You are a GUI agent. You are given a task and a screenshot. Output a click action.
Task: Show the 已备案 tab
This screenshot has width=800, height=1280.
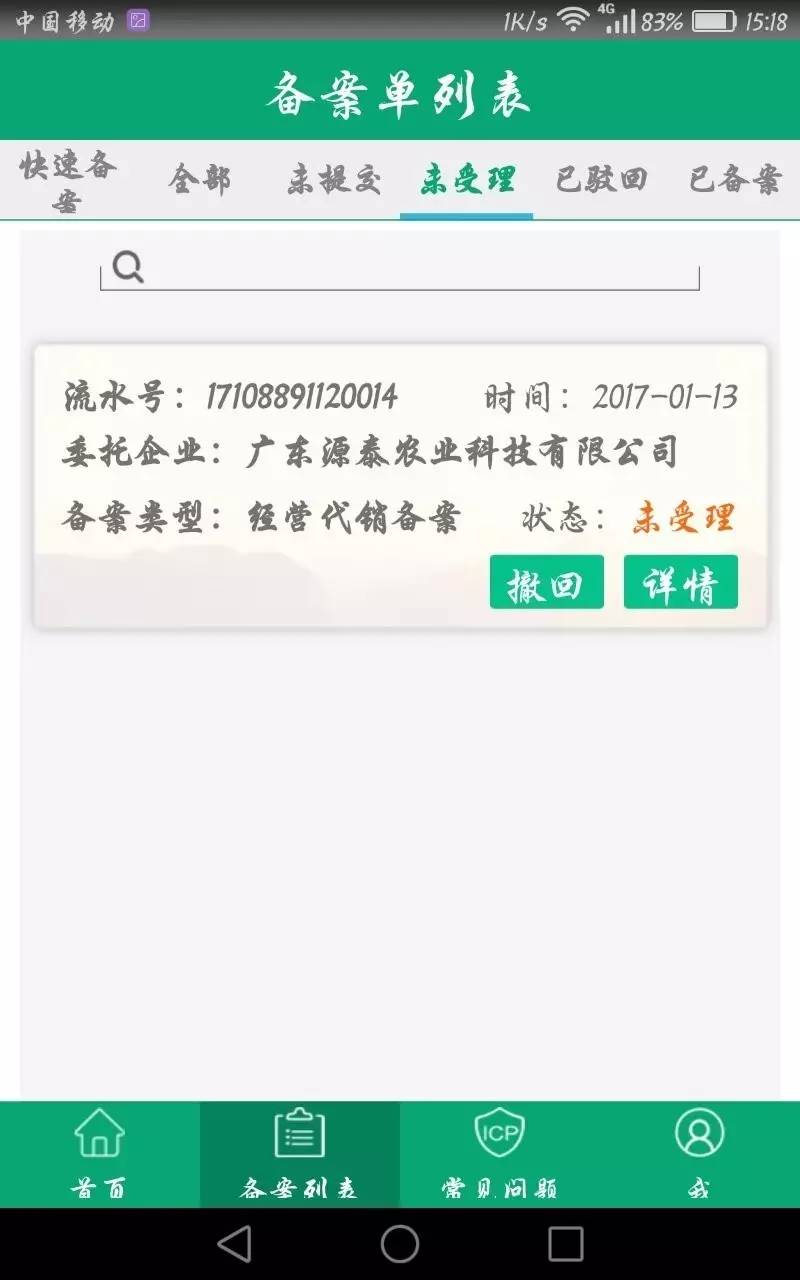[x=735, y=180]
